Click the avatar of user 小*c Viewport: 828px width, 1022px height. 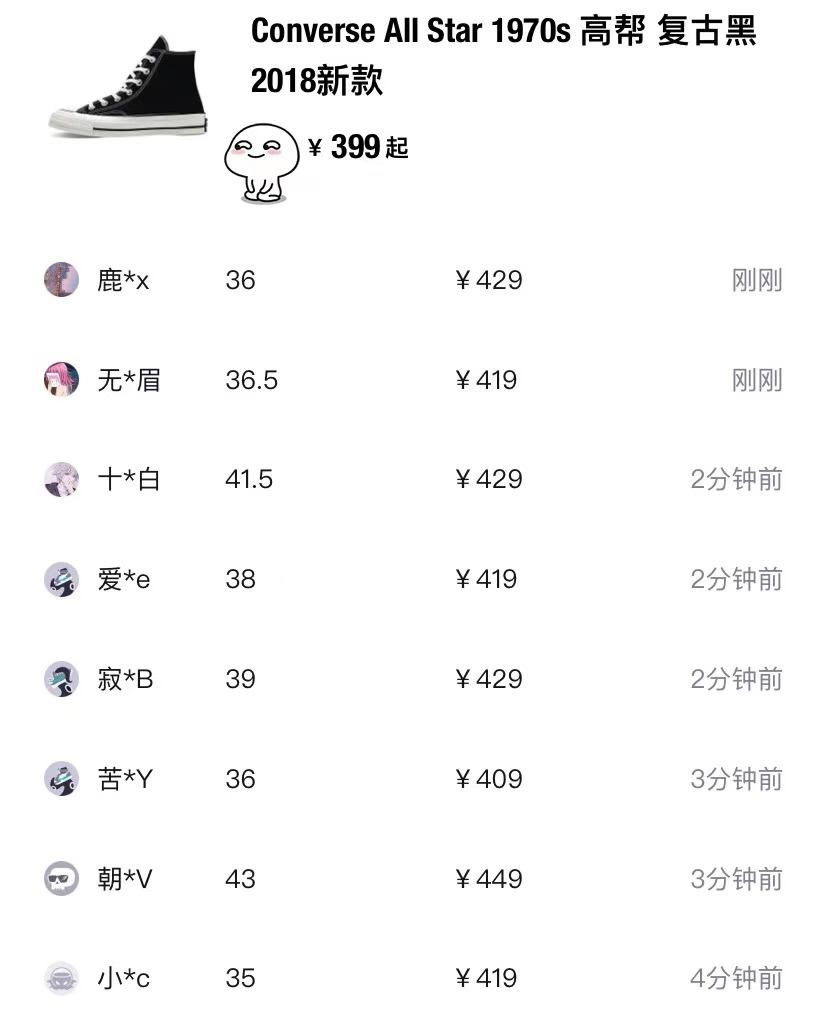[x=61, y=978]
